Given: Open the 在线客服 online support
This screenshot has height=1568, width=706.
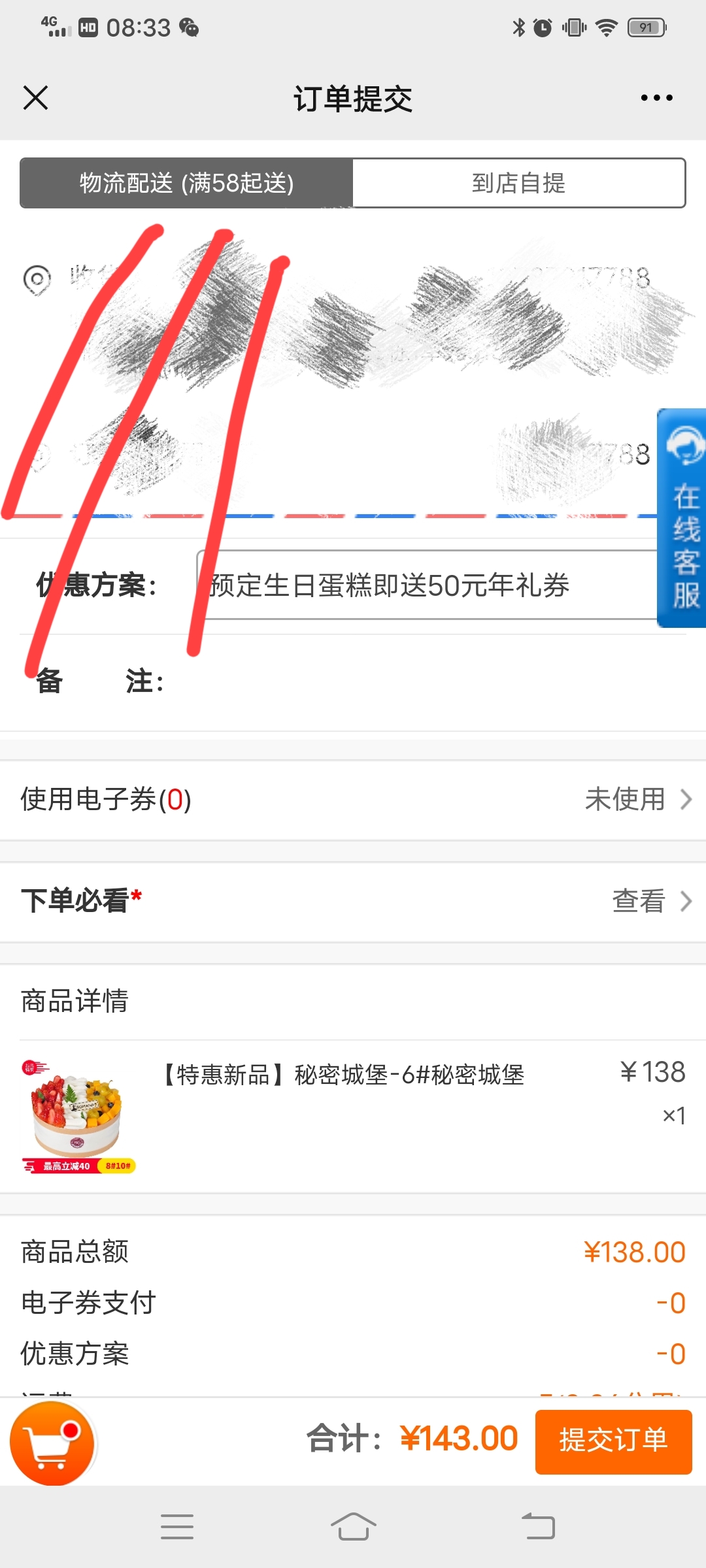Looking at the screenshot, I should [x=681, y=517].
